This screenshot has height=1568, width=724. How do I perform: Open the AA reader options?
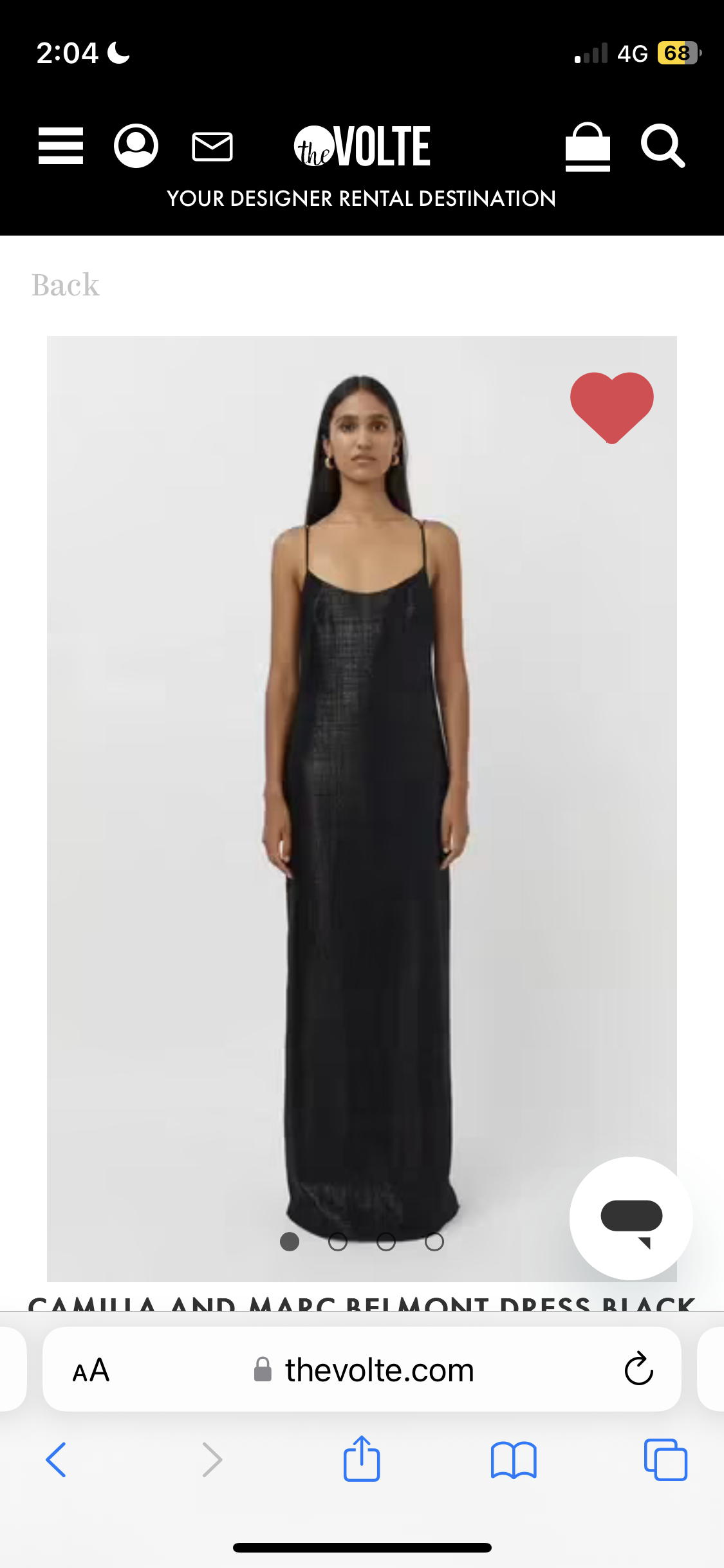[91, 1370]
